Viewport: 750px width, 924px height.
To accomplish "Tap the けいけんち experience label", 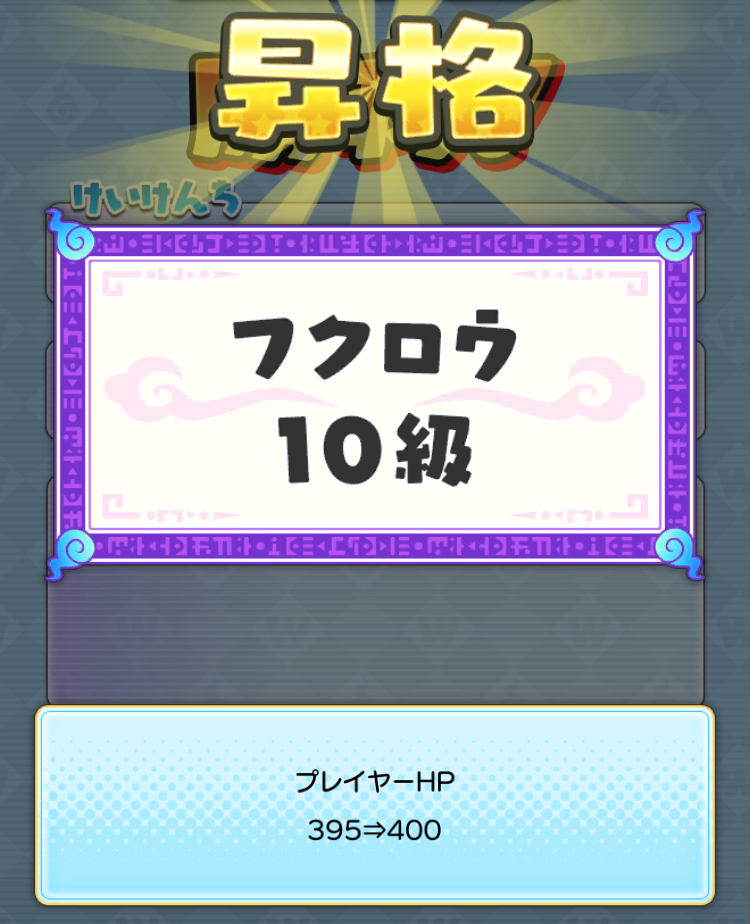I will (155, 197).
